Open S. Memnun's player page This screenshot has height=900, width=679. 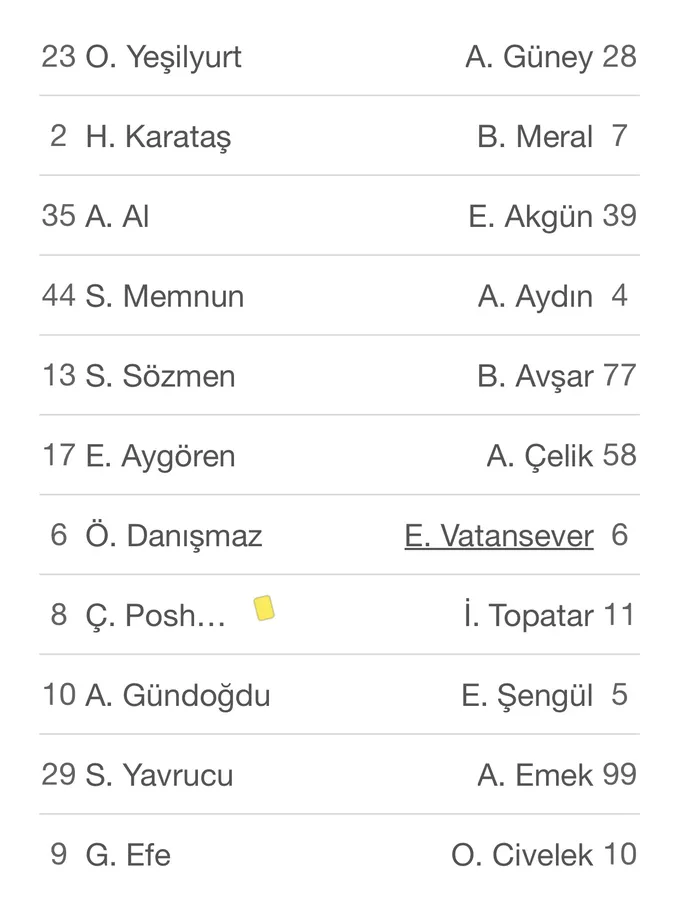[x=164, y=297]
